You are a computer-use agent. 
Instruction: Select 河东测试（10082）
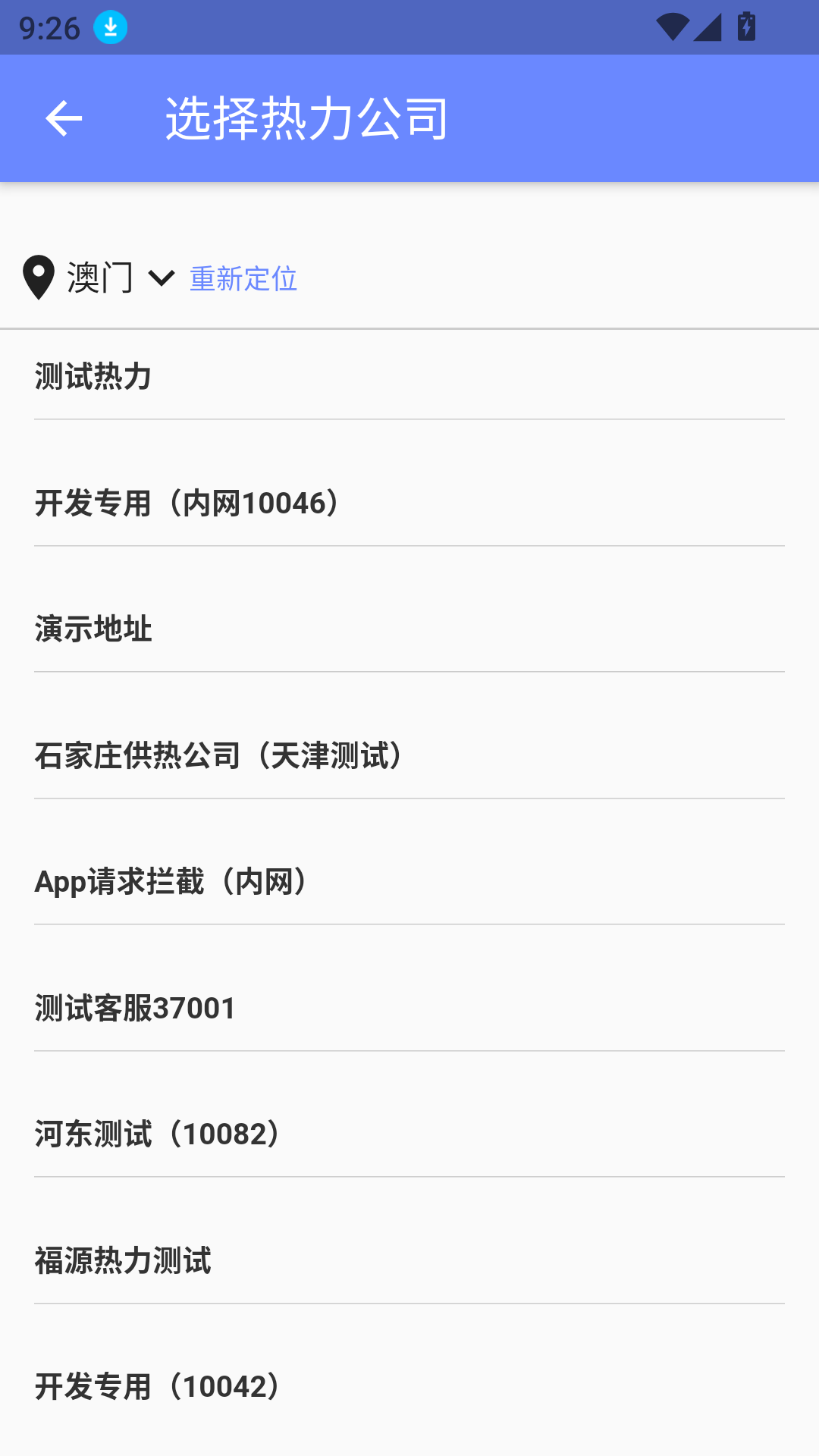161,1134
